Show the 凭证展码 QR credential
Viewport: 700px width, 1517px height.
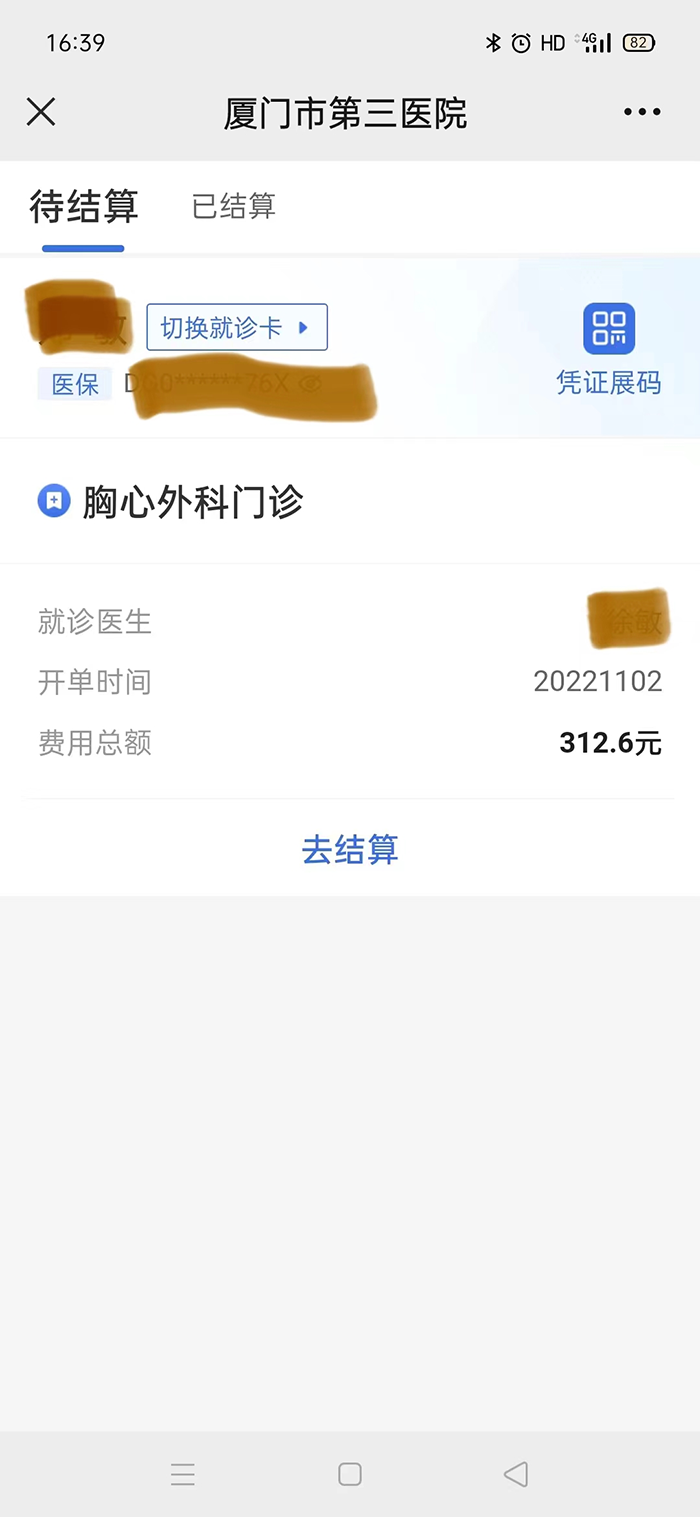608,347
